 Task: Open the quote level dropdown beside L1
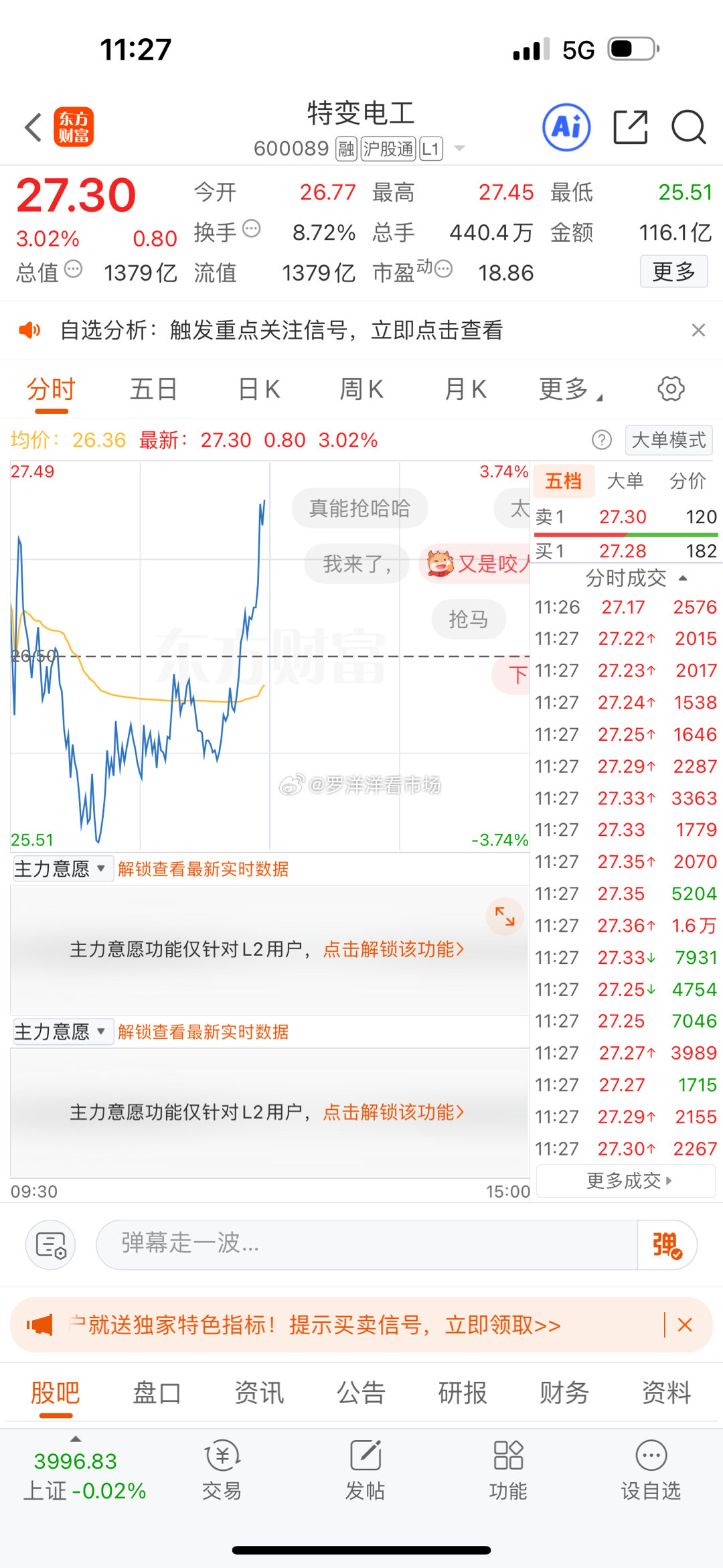click(458, 148)
